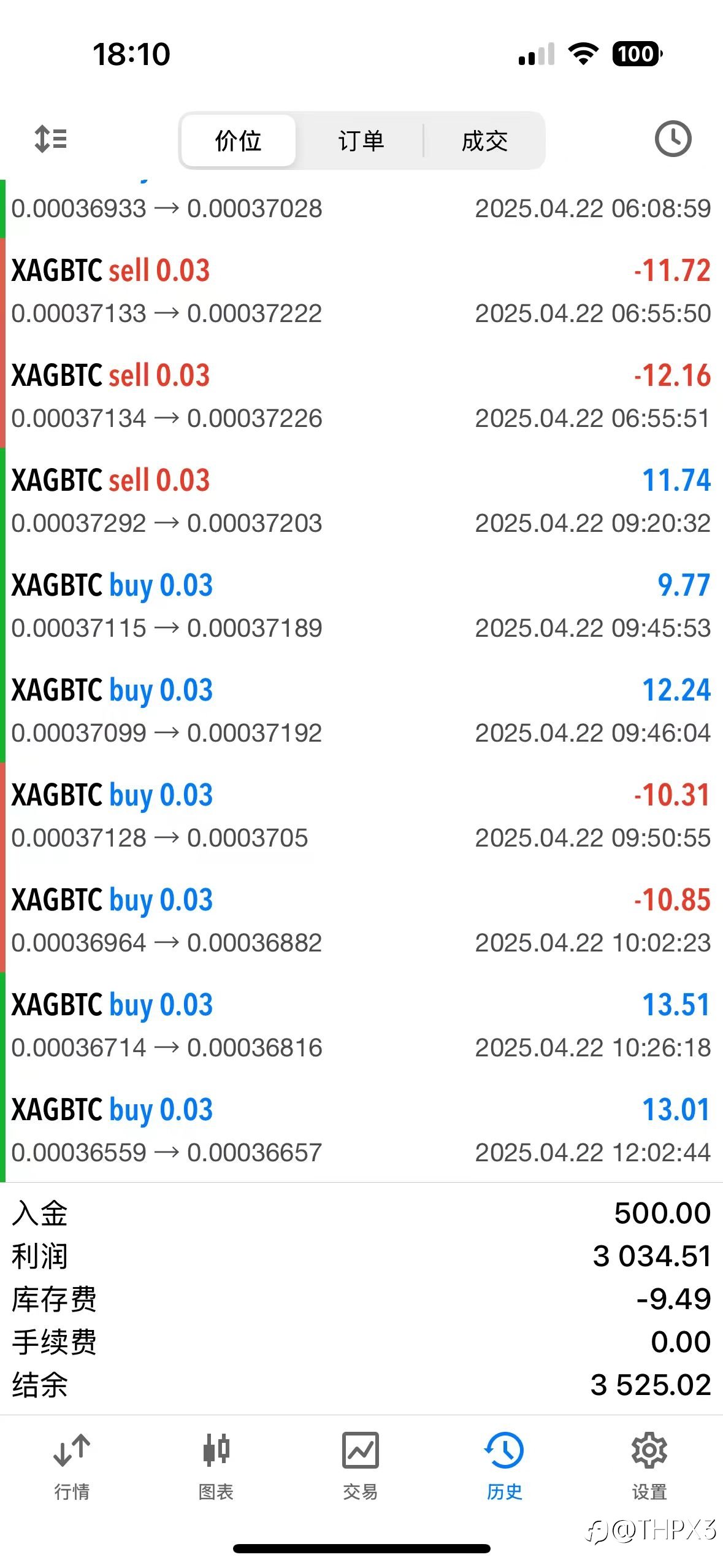
Task: Expand the XAGBTC sell trade with profit 11.74
Action: tap(361, 501)
